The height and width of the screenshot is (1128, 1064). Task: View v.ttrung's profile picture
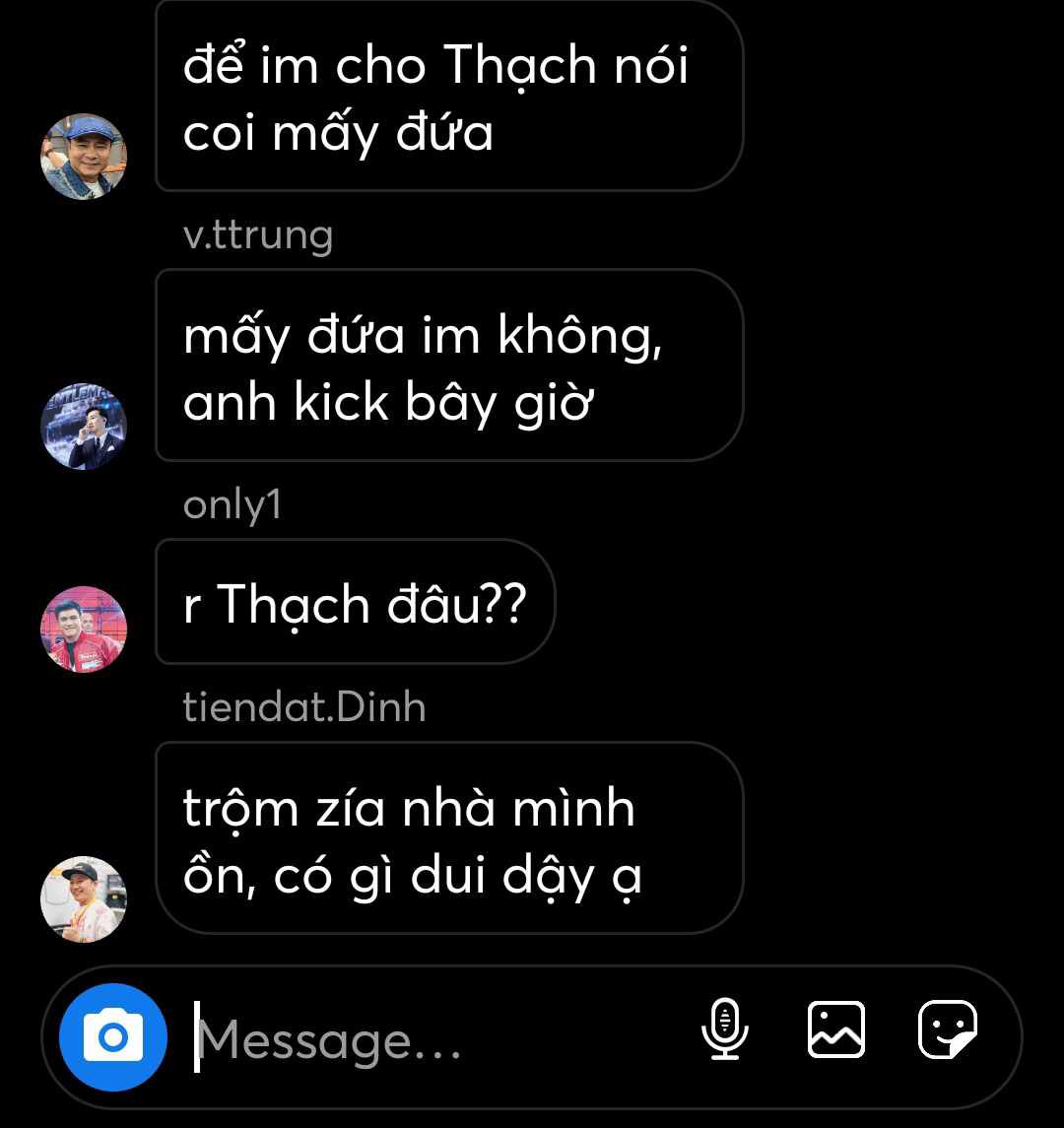coord(84,427)
